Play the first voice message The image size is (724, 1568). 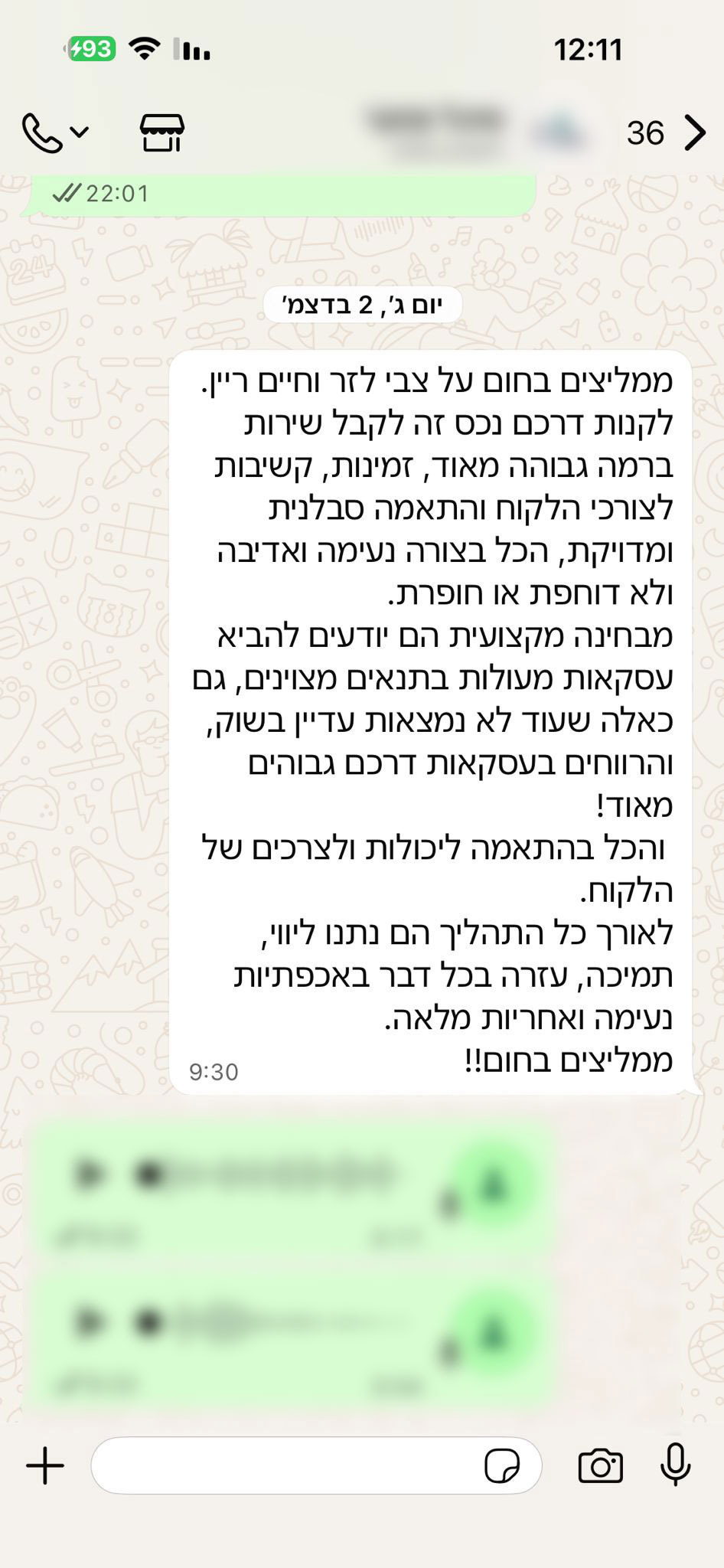click(x=90, y=1174)
